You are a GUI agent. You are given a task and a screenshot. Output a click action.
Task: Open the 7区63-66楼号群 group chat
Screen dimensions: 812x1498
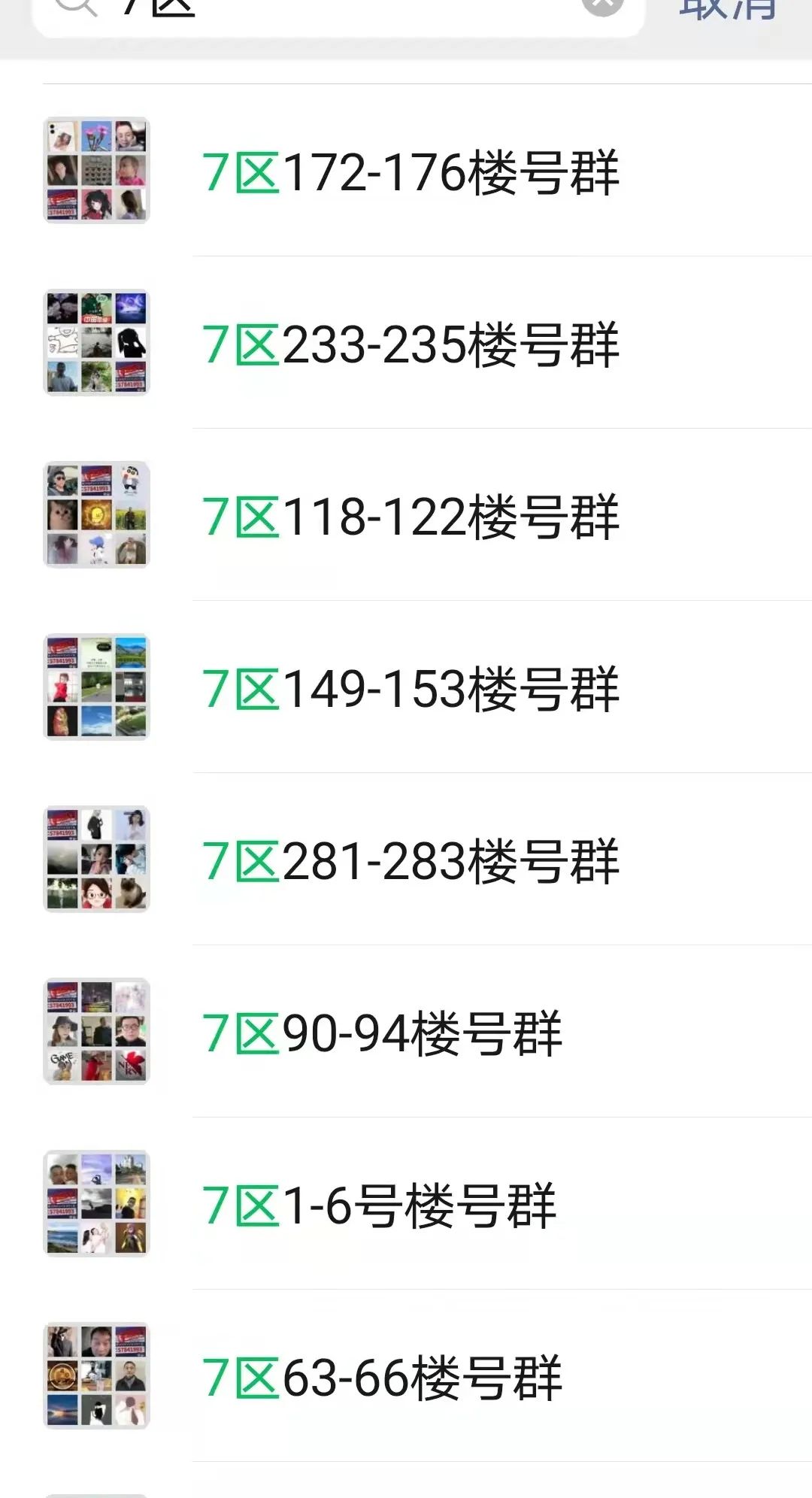tap(382, 1377)
